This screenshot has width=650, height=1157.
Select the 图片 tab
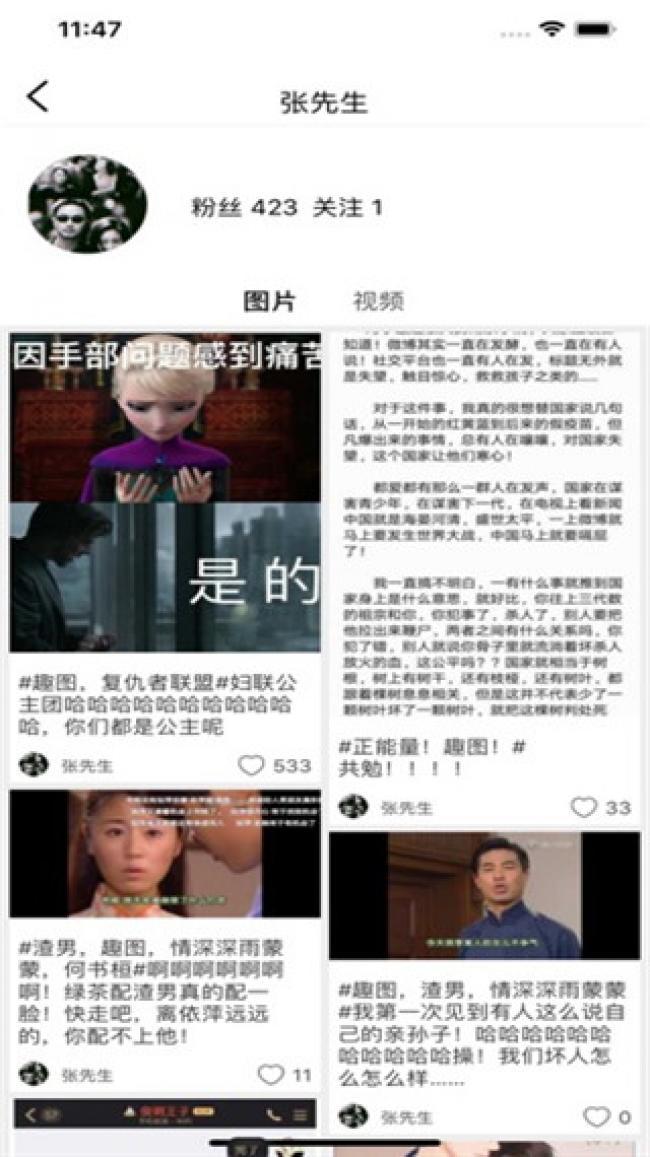point(269,301)
